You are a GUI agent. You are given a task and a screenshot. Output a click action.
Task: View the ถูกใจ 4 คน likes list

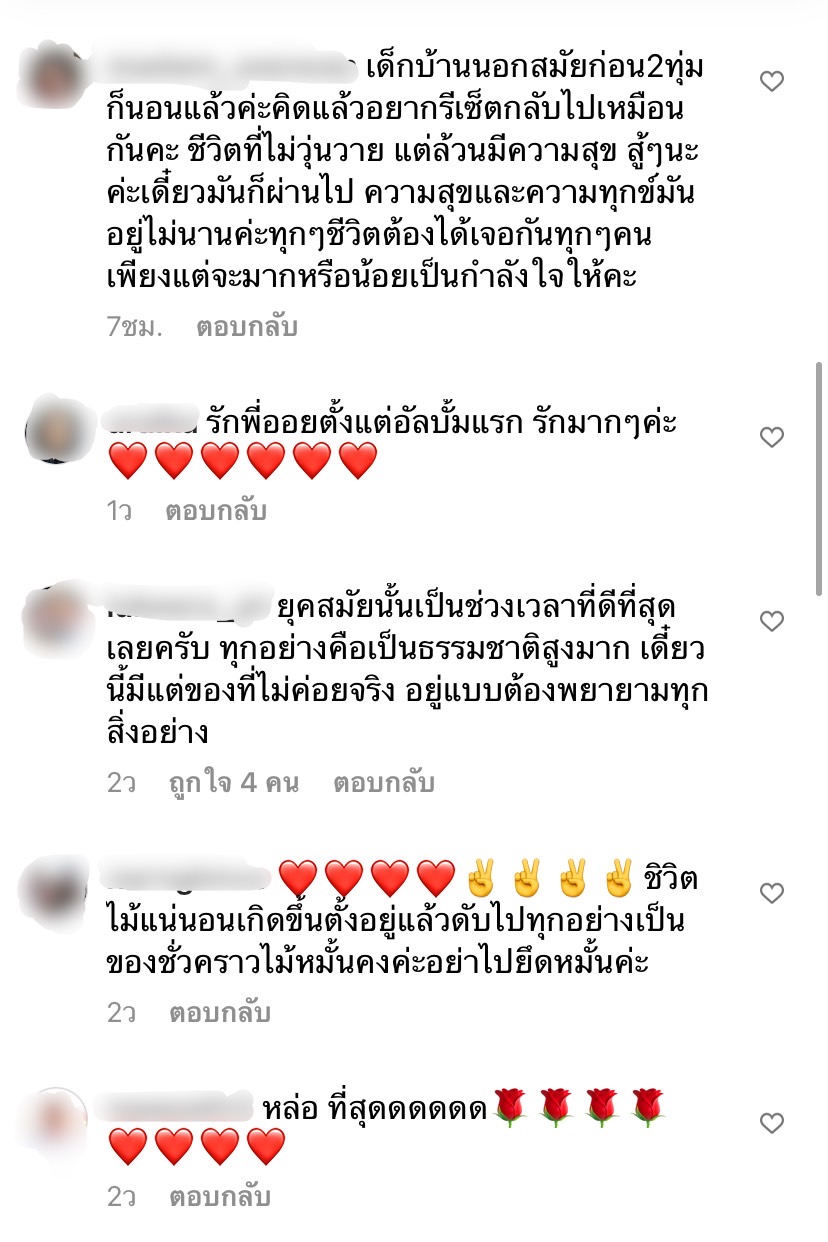[234, 783]
